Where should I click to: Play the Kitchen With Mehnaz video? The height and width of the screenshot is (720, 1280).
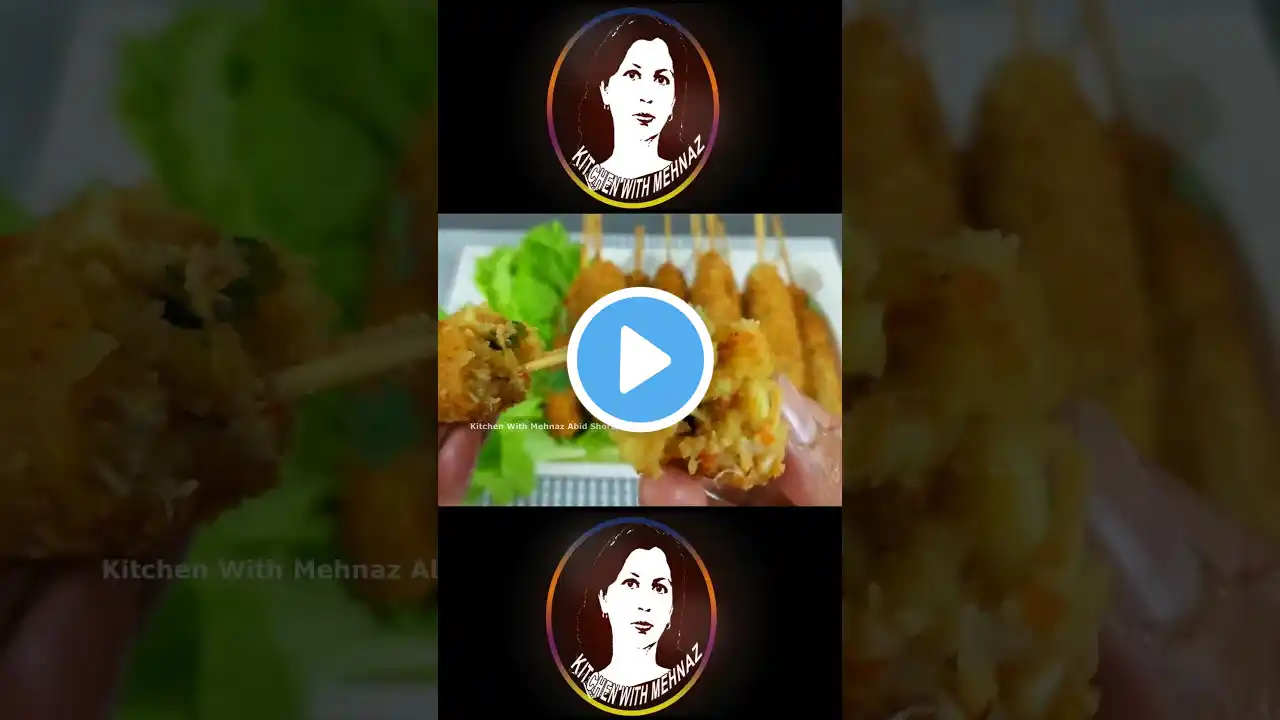[x=640, y=360]
